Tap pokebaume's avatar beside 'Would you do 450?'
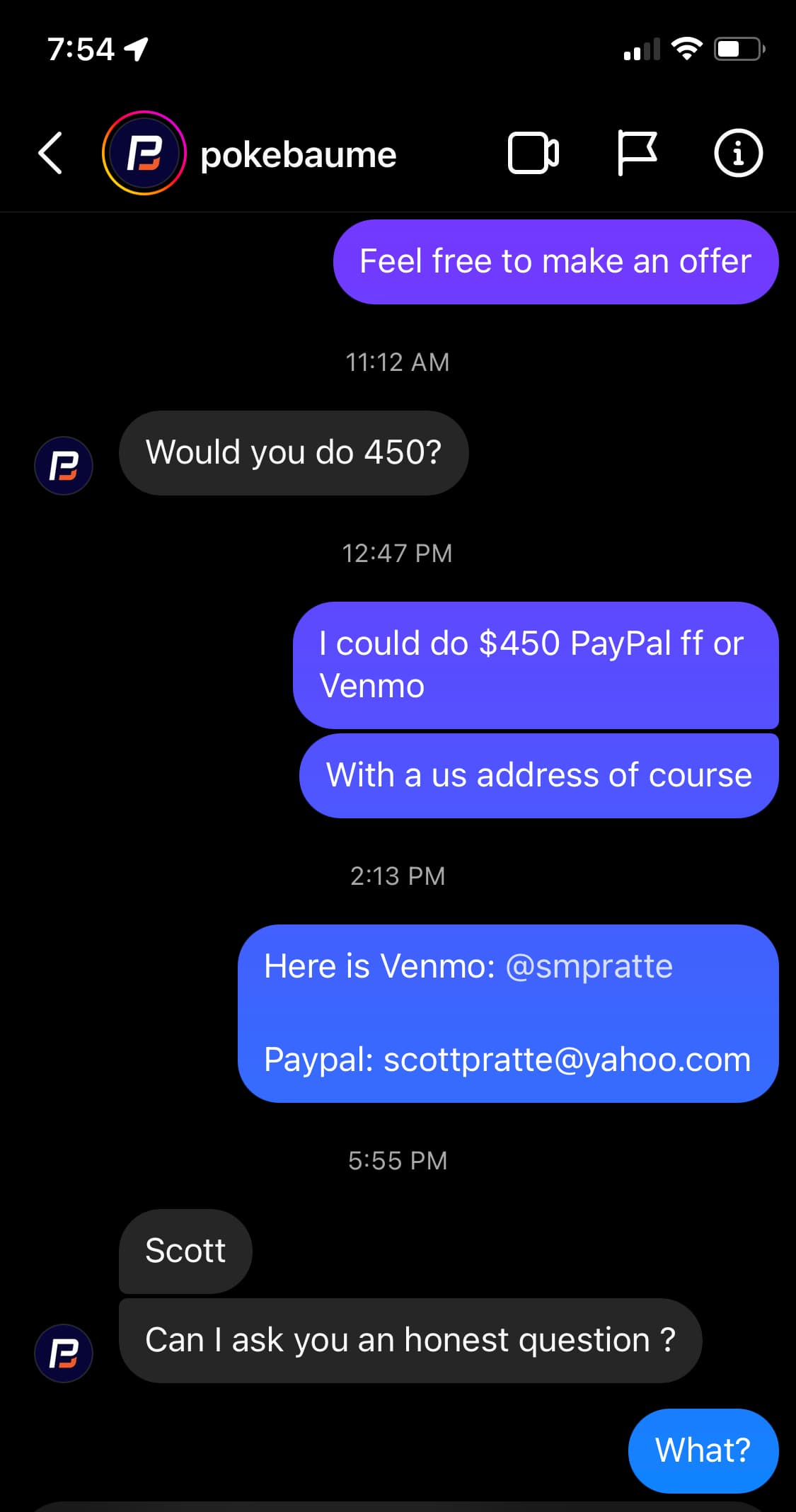This screenshot has height=1512, width=796. (x=64, y=466)
